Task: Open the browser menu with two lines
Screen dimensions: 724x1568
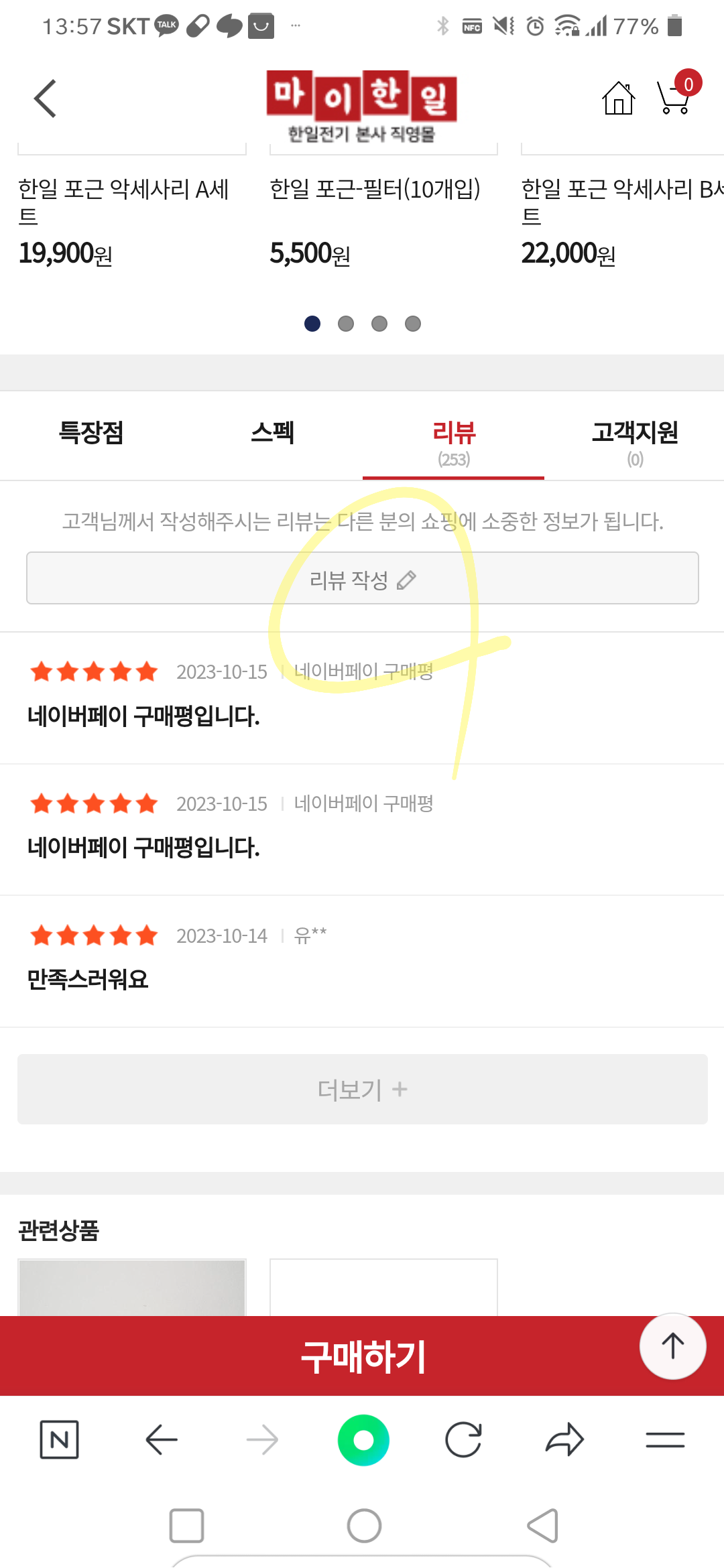Action: 665,1439
